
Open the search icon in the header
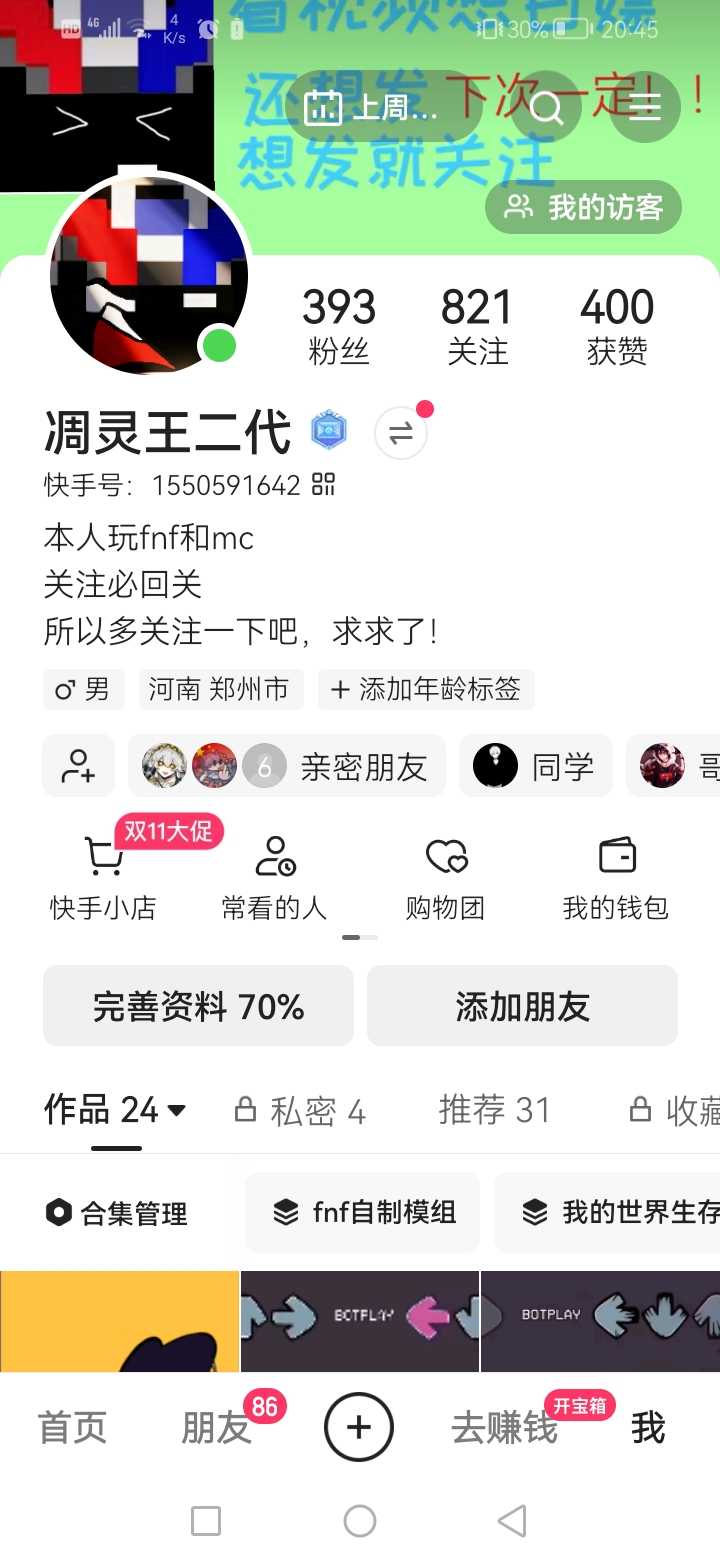[546, 107]
